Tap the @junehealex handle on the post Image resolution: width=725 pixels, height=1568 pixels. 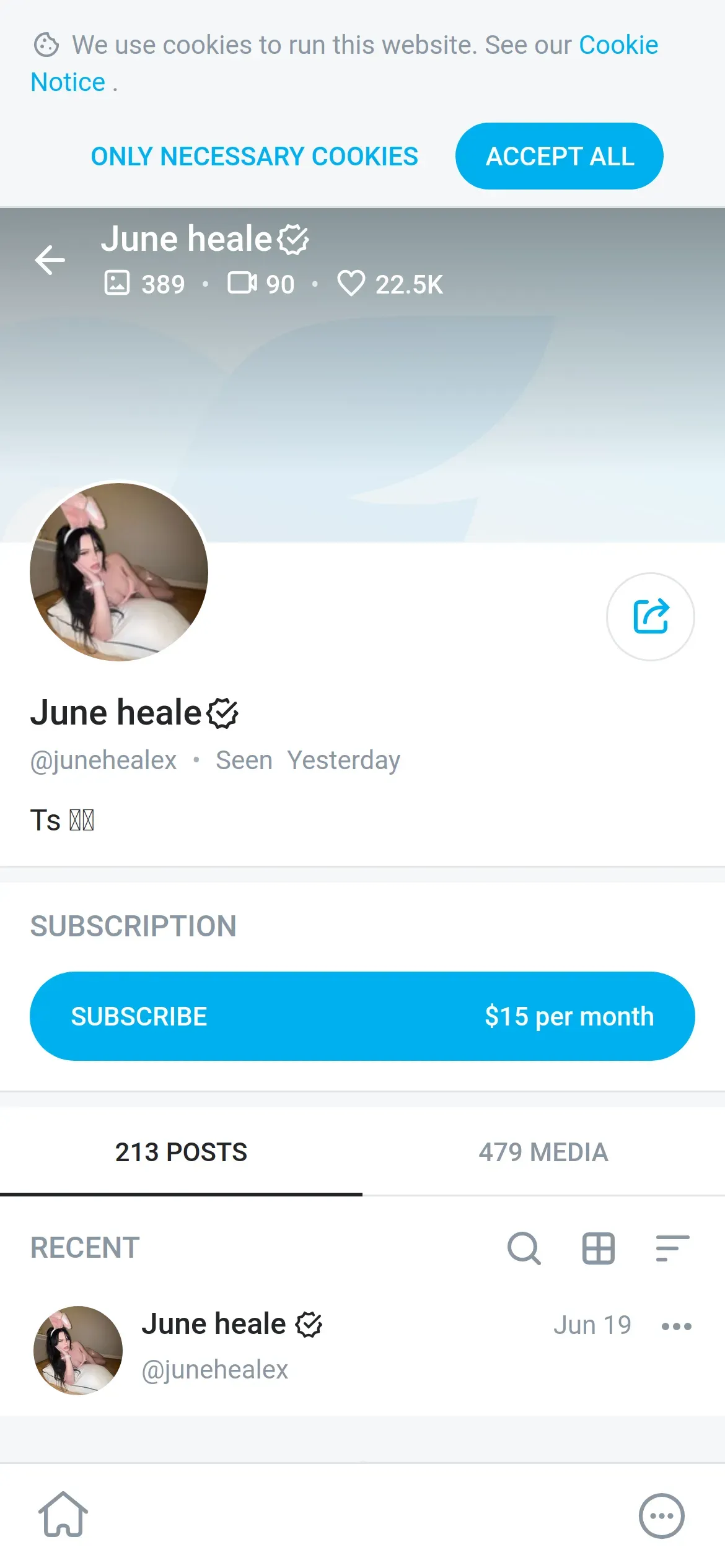click(214, 1370)
